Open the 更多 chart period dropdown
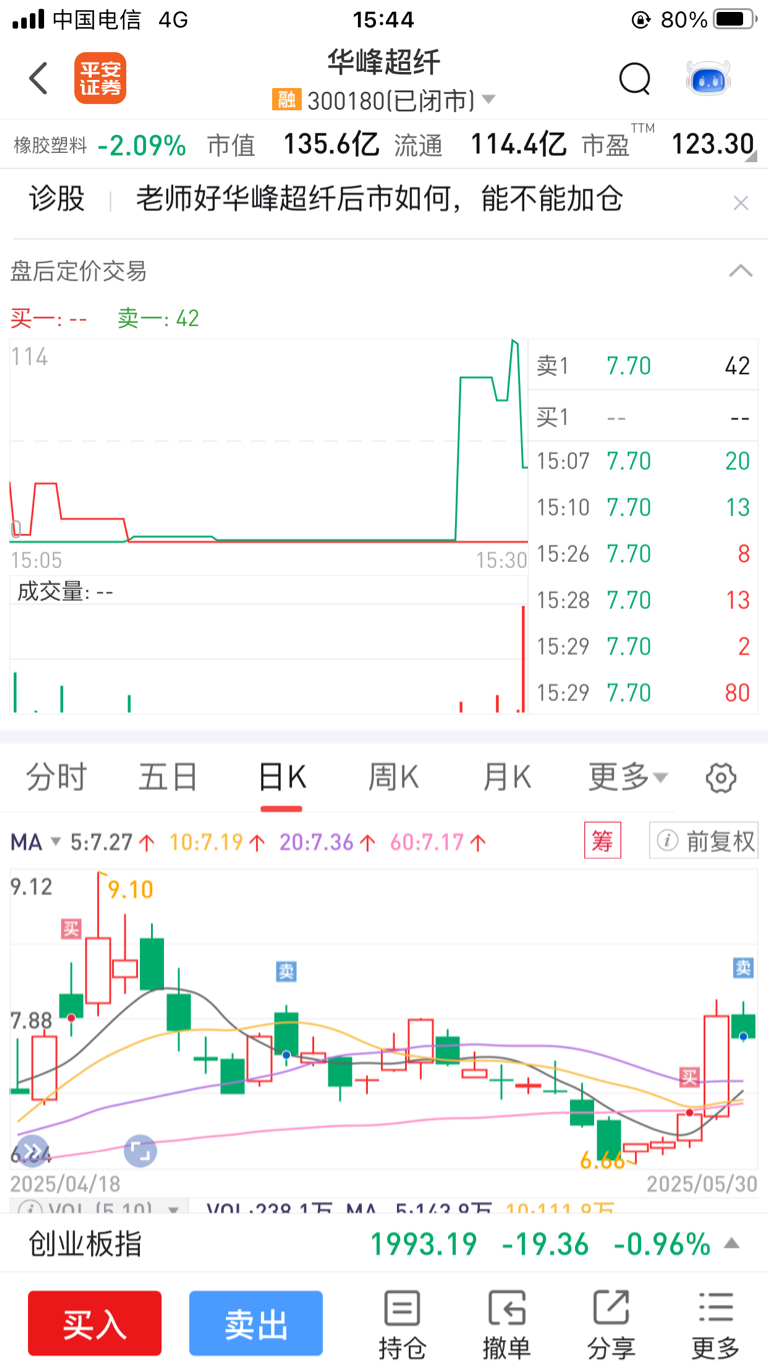This screenshot has width=768, height=1366. click(x=628, y=777)
